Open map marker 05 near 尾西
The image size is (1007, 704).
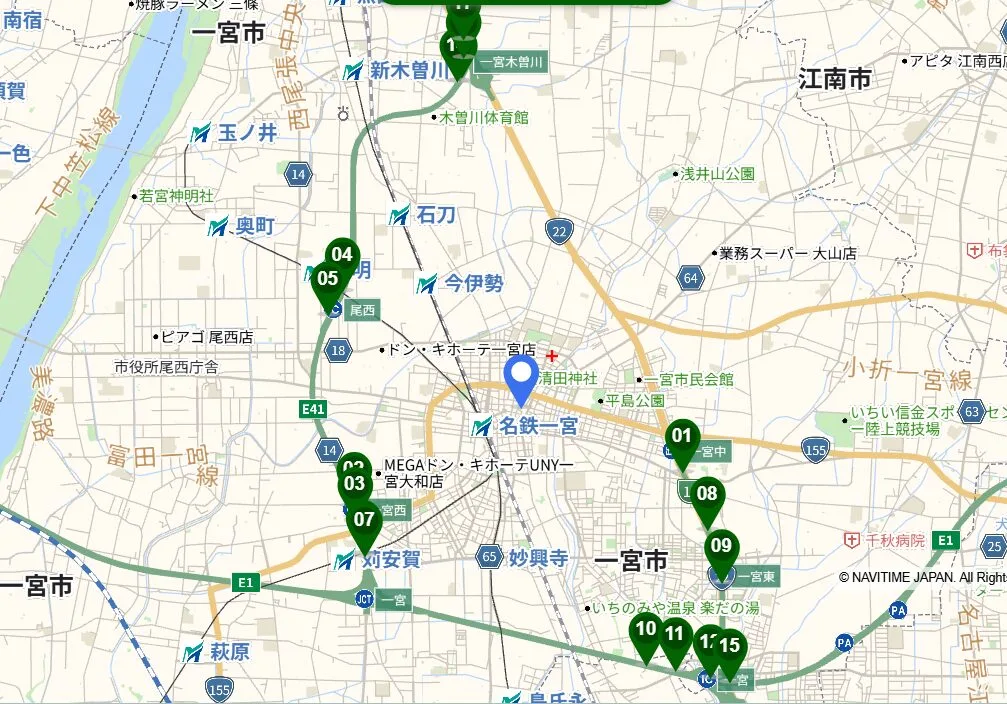click(326, 280)
